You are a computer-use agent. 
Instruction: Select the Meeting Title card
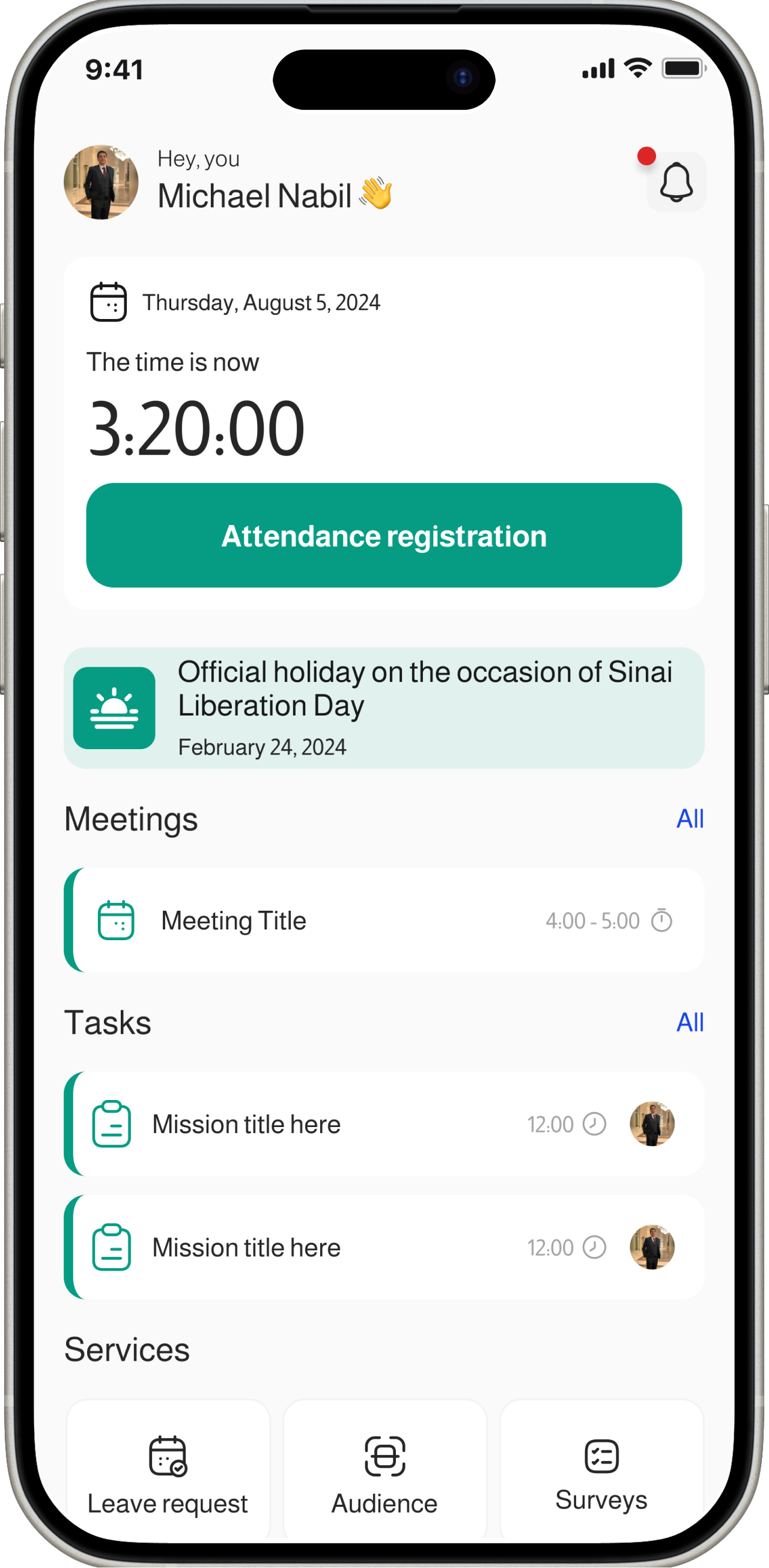click(384, 920)
